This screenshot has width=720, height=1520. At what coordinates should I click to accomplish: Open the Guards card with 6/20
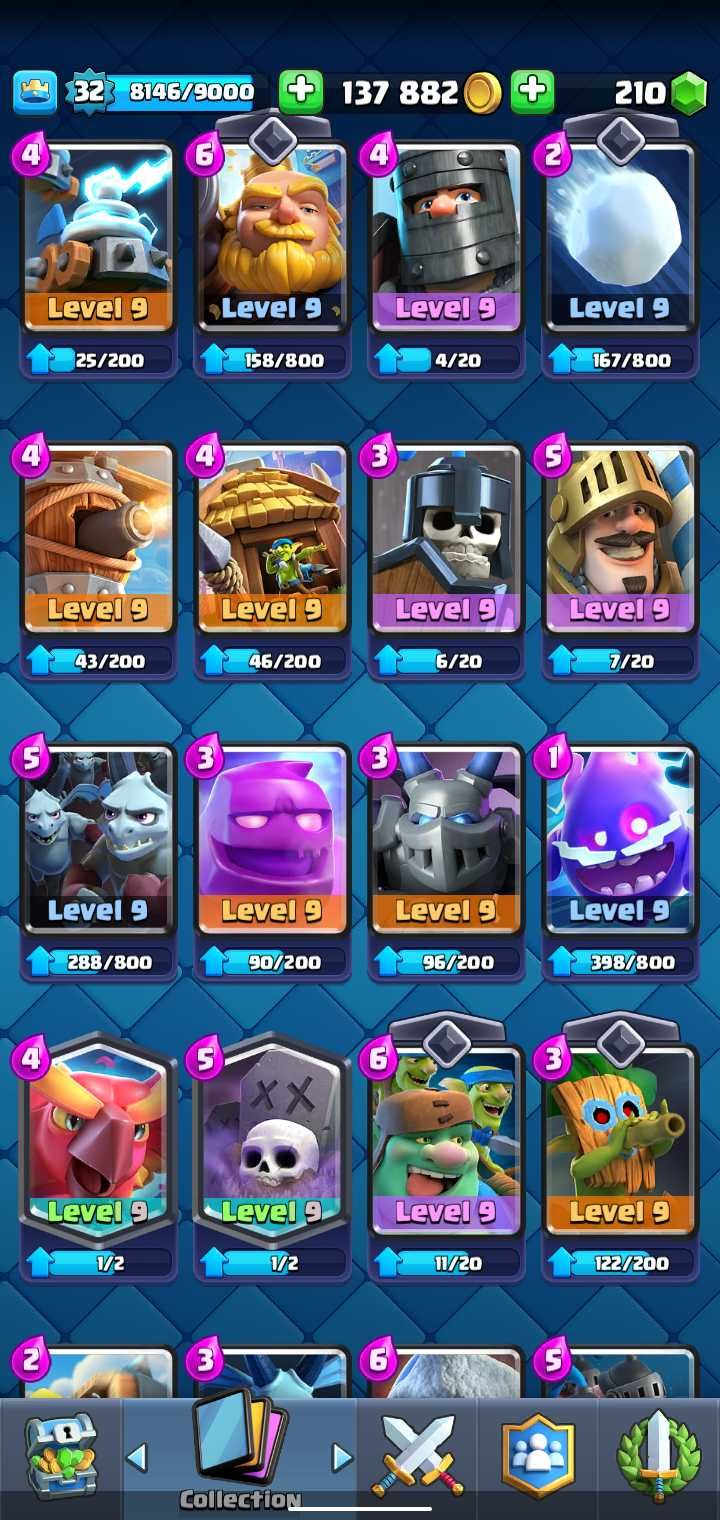[446, 540]
